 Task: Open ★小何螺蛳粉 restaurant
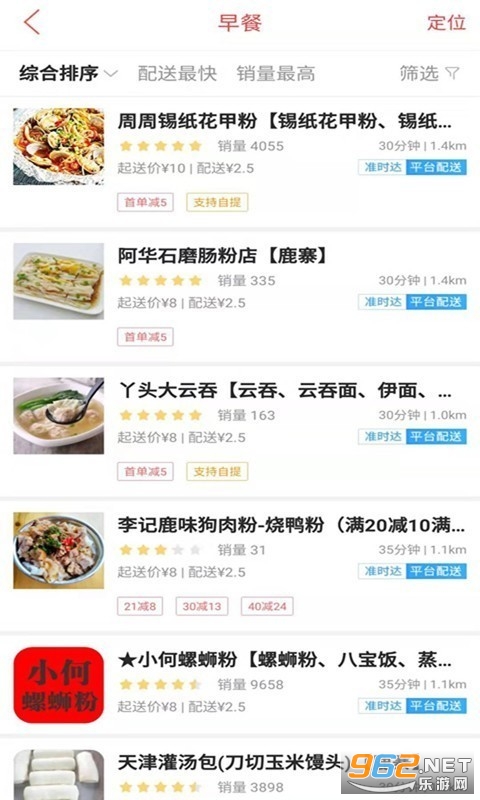pos(240,685)
